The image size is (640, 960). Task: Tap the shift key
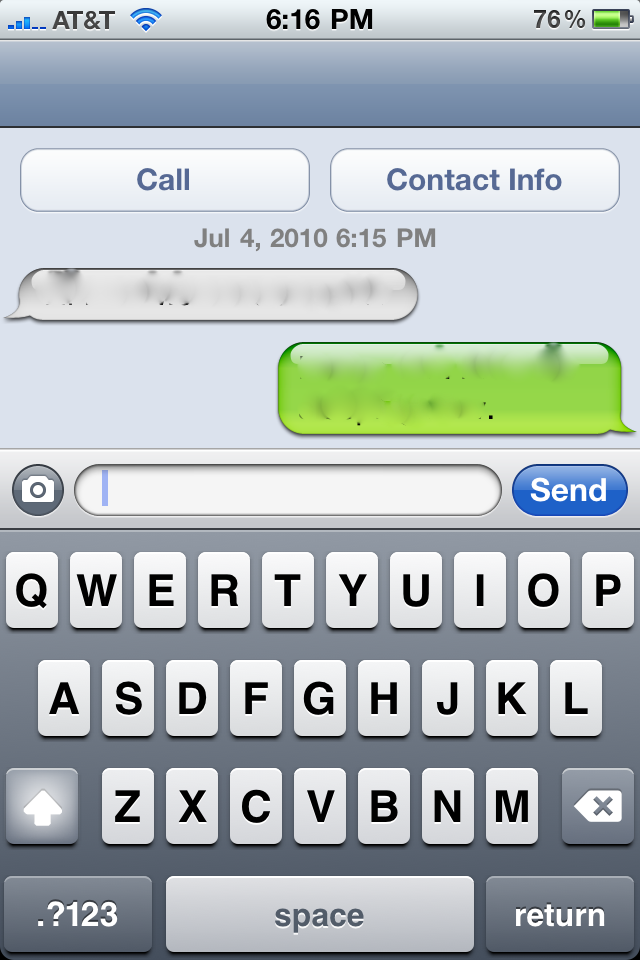(x=41, y=806)
